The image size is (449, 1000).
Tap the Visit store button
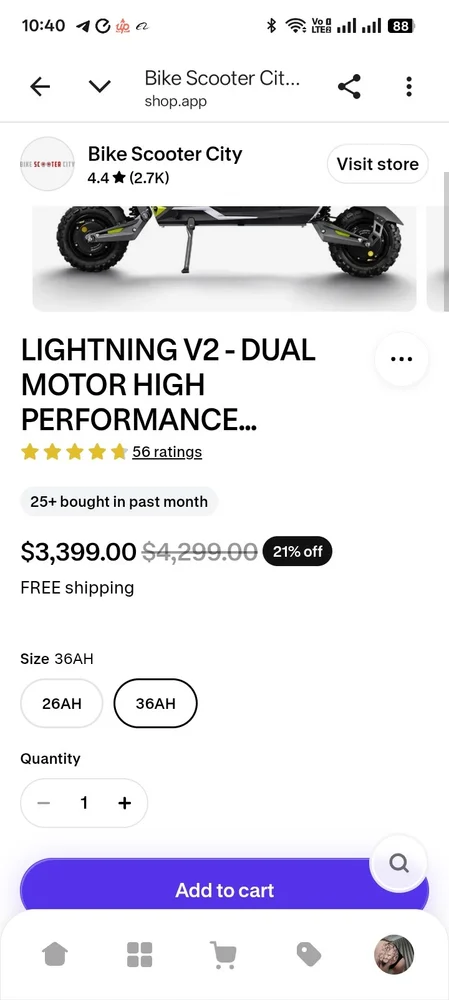[378, 164]
